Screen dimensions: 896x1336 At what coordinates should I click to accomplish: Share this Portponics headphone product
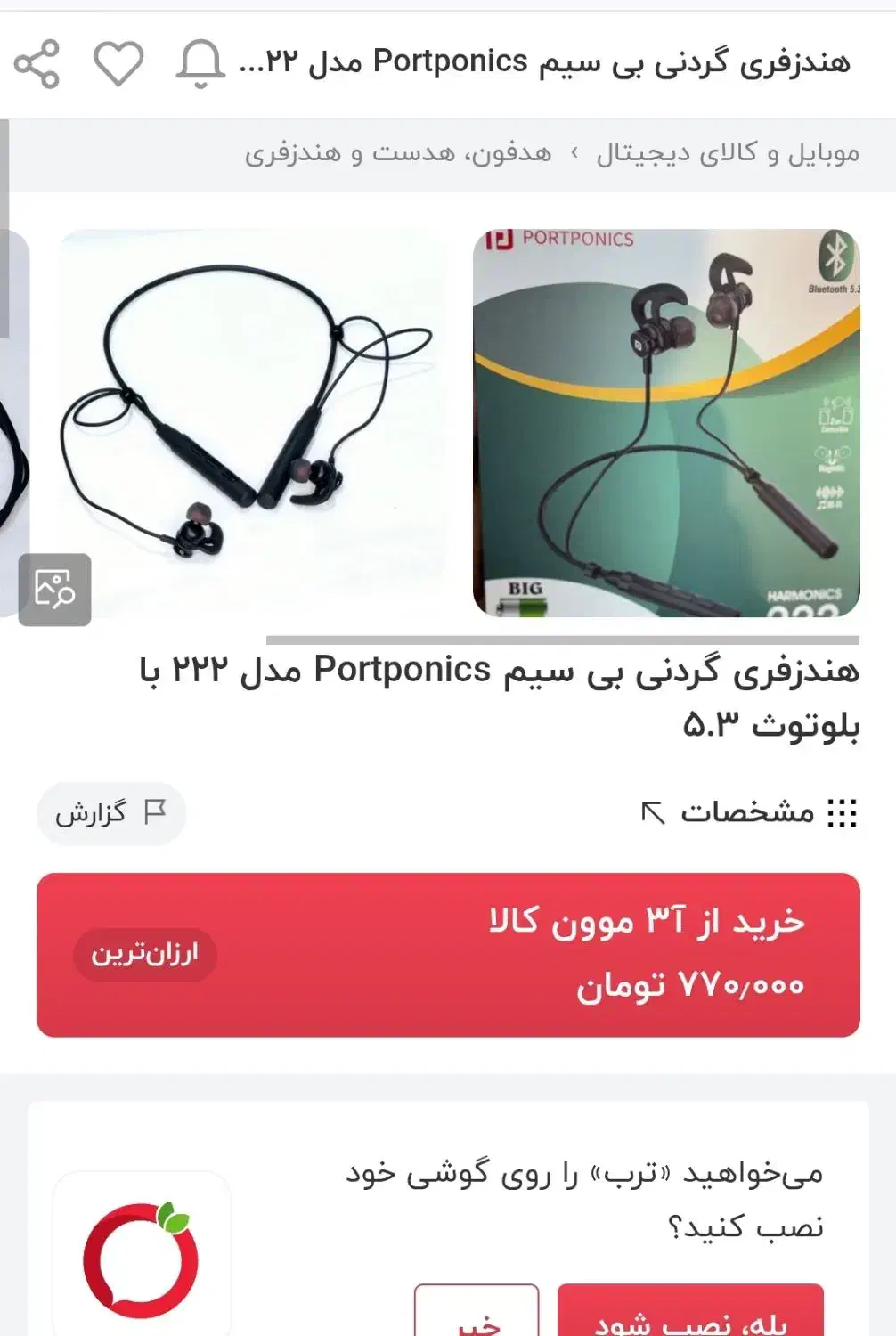click(x=37, y=64)
